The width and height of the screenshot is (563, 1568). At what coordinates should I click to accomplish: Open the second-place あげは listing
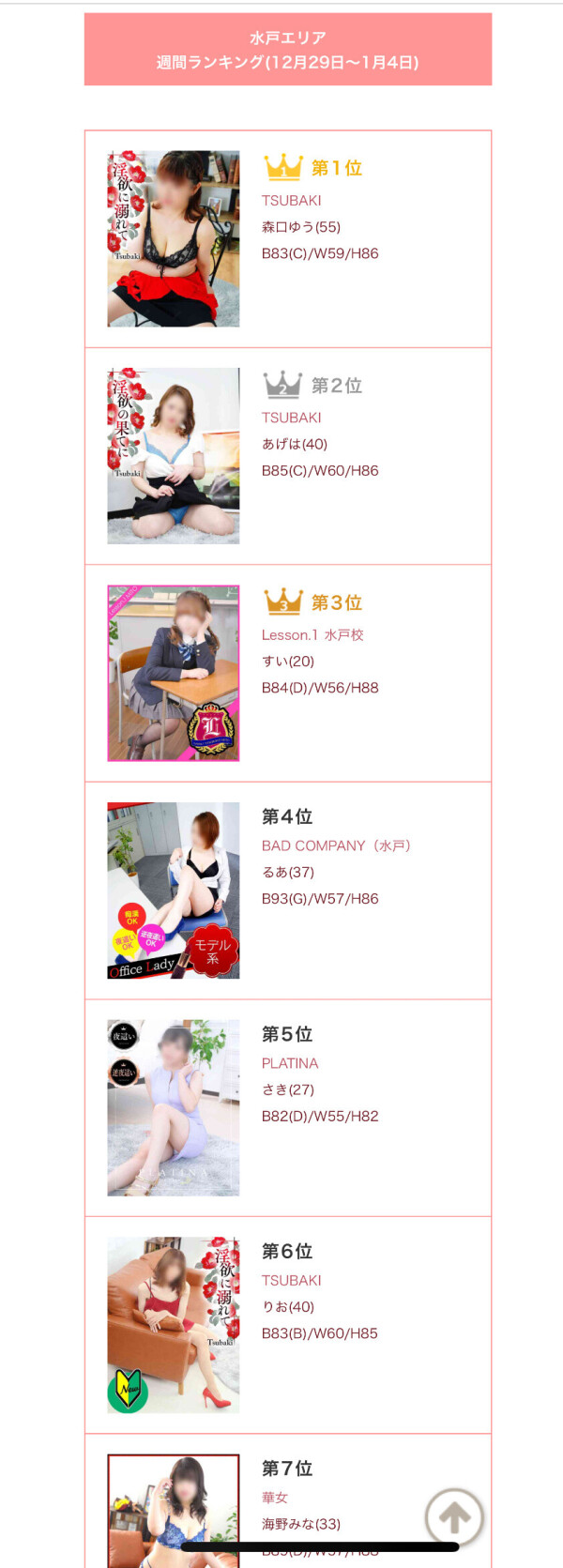(287, 456)
